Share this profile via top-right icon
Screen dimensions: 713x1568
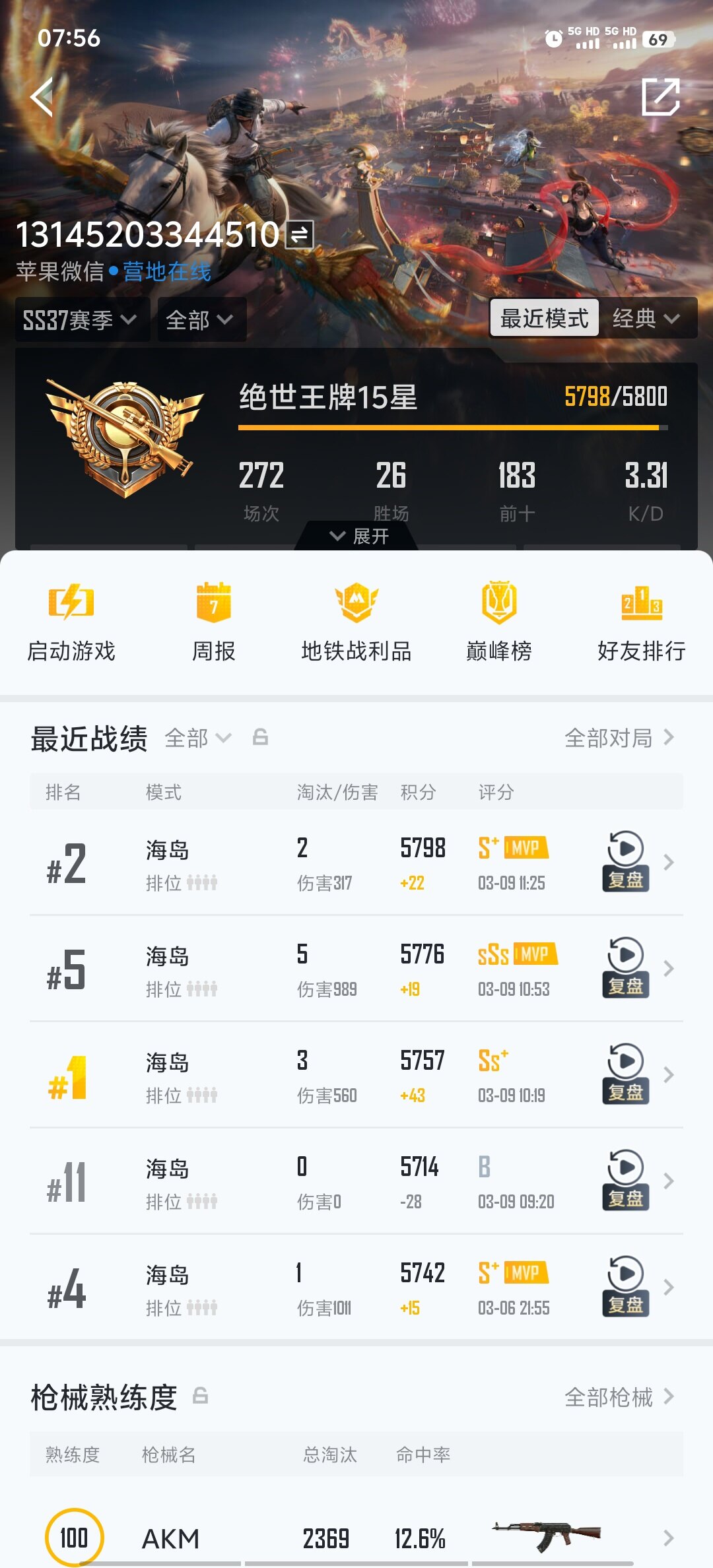coord(661,97)
